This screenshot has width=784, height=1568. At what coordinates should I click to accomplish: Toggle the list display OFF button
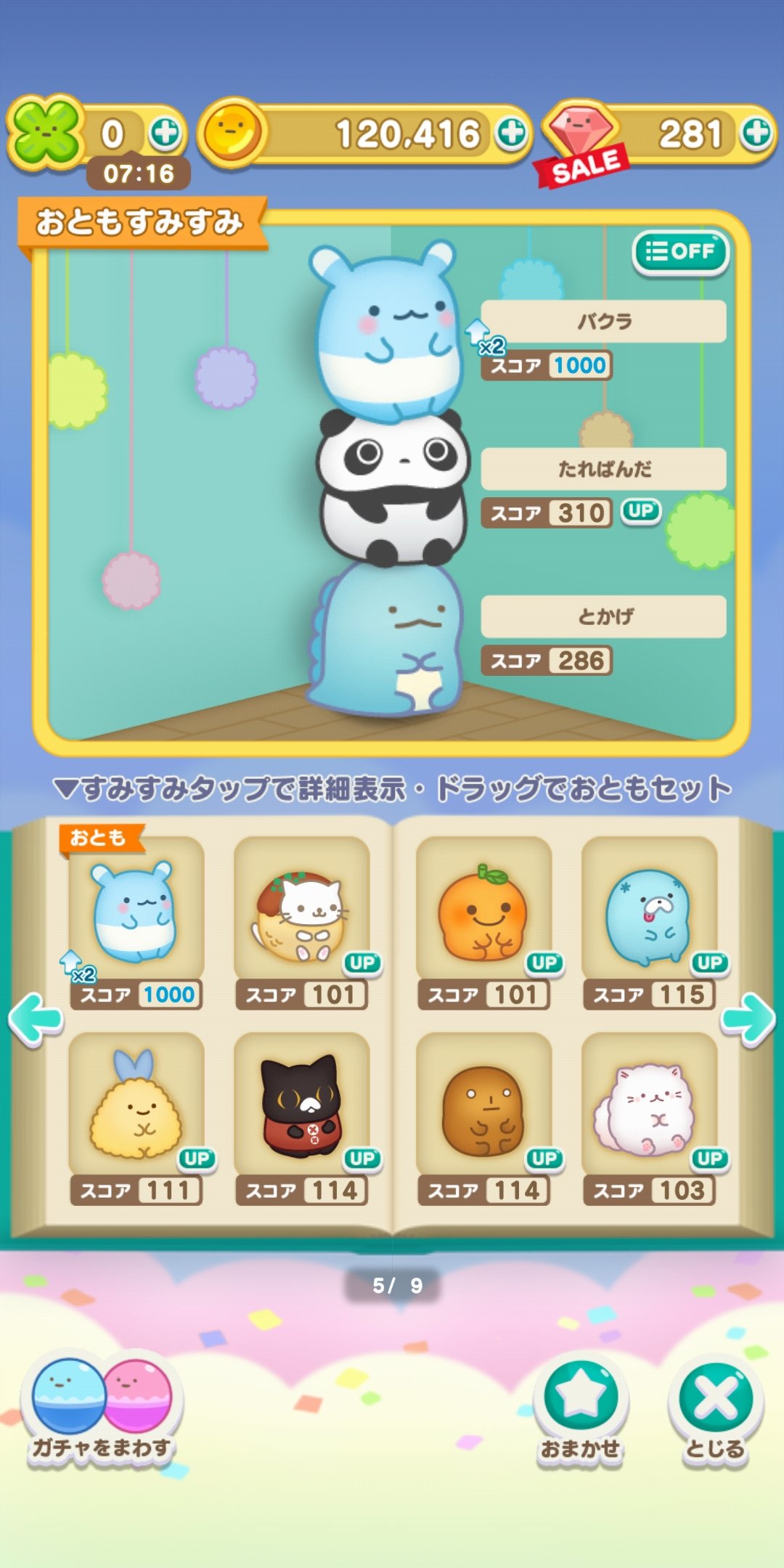coord(680,252)
